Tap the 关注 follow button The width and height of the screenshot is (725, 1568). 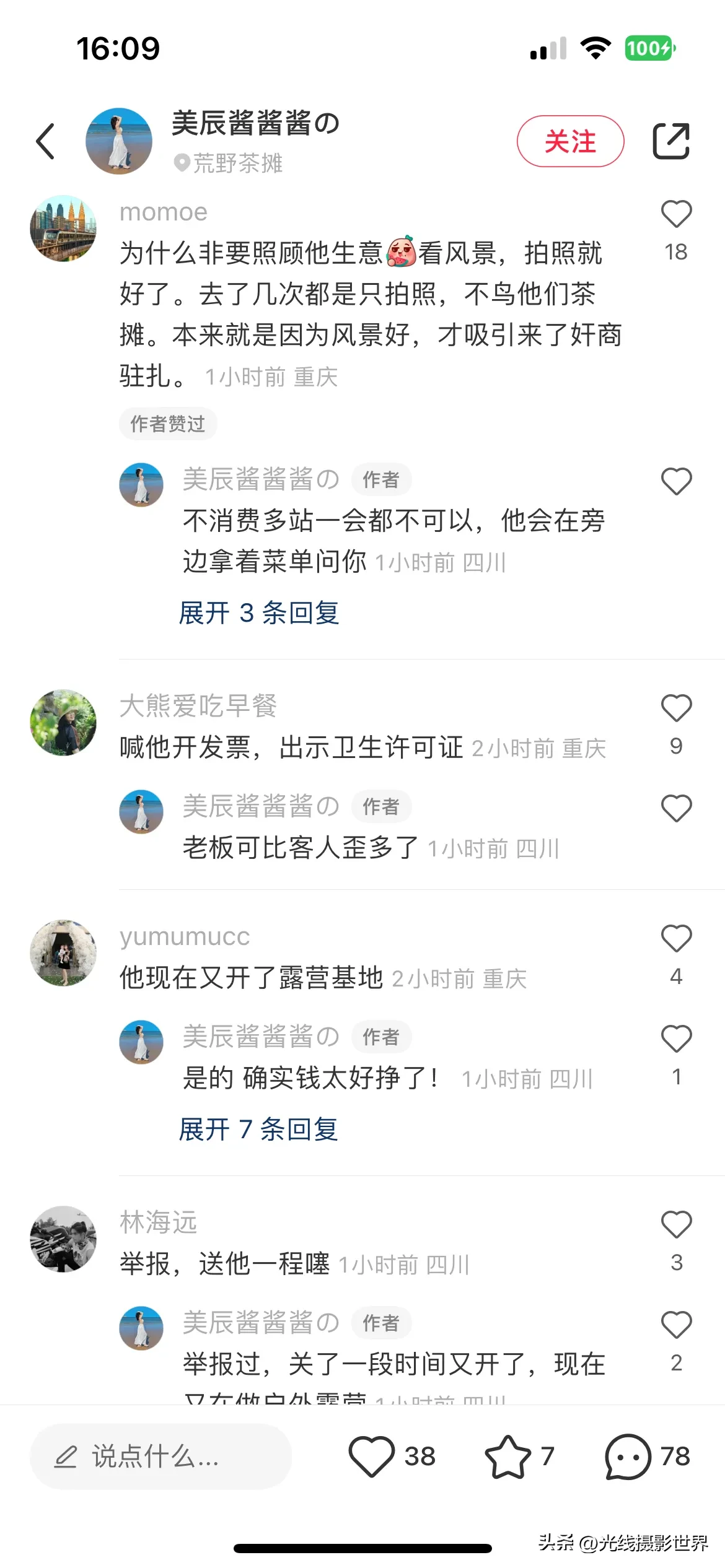click(570, 141)
